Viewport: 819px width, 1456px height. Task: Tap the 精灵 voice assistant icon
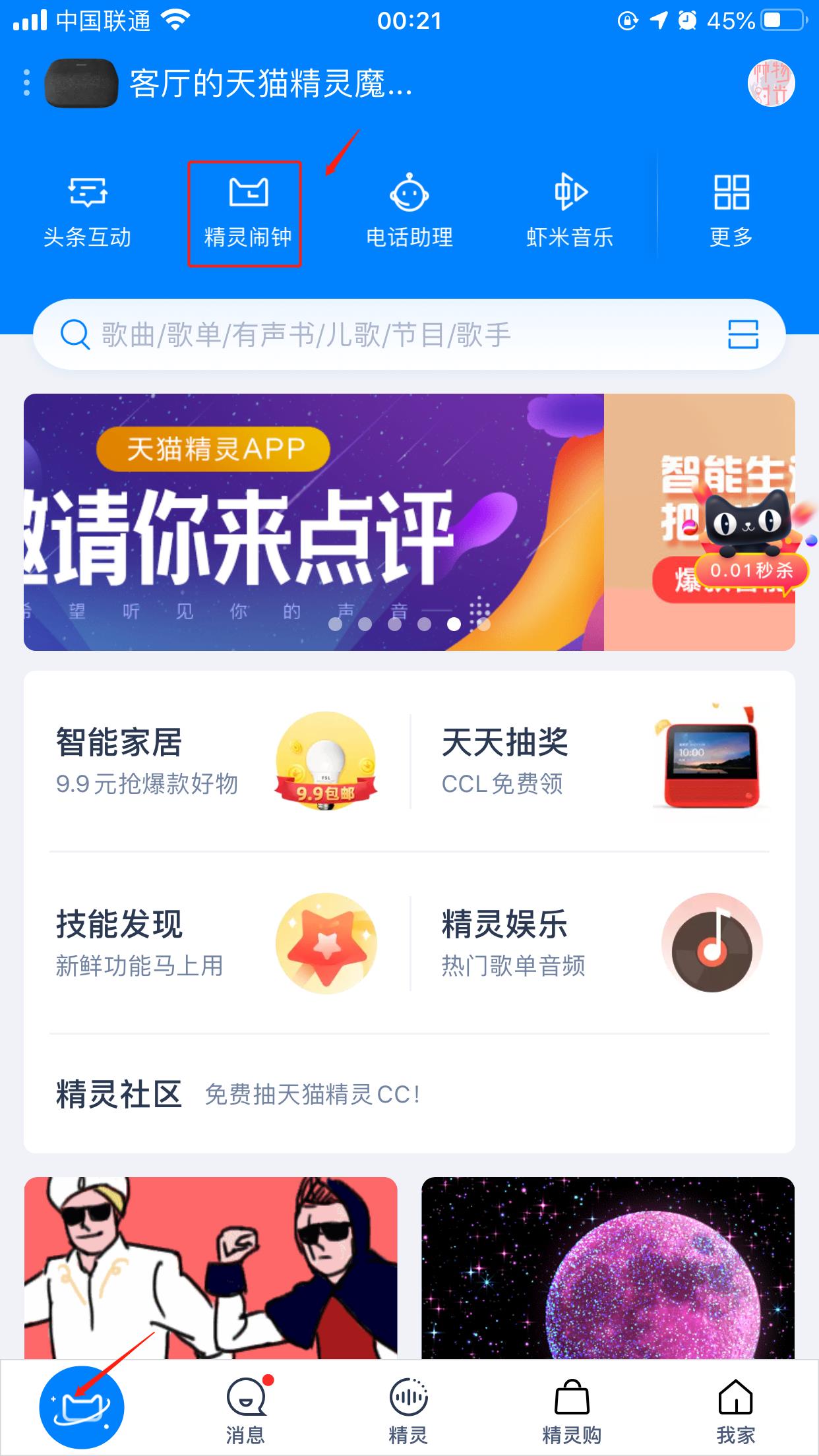tap(409, 1408)
